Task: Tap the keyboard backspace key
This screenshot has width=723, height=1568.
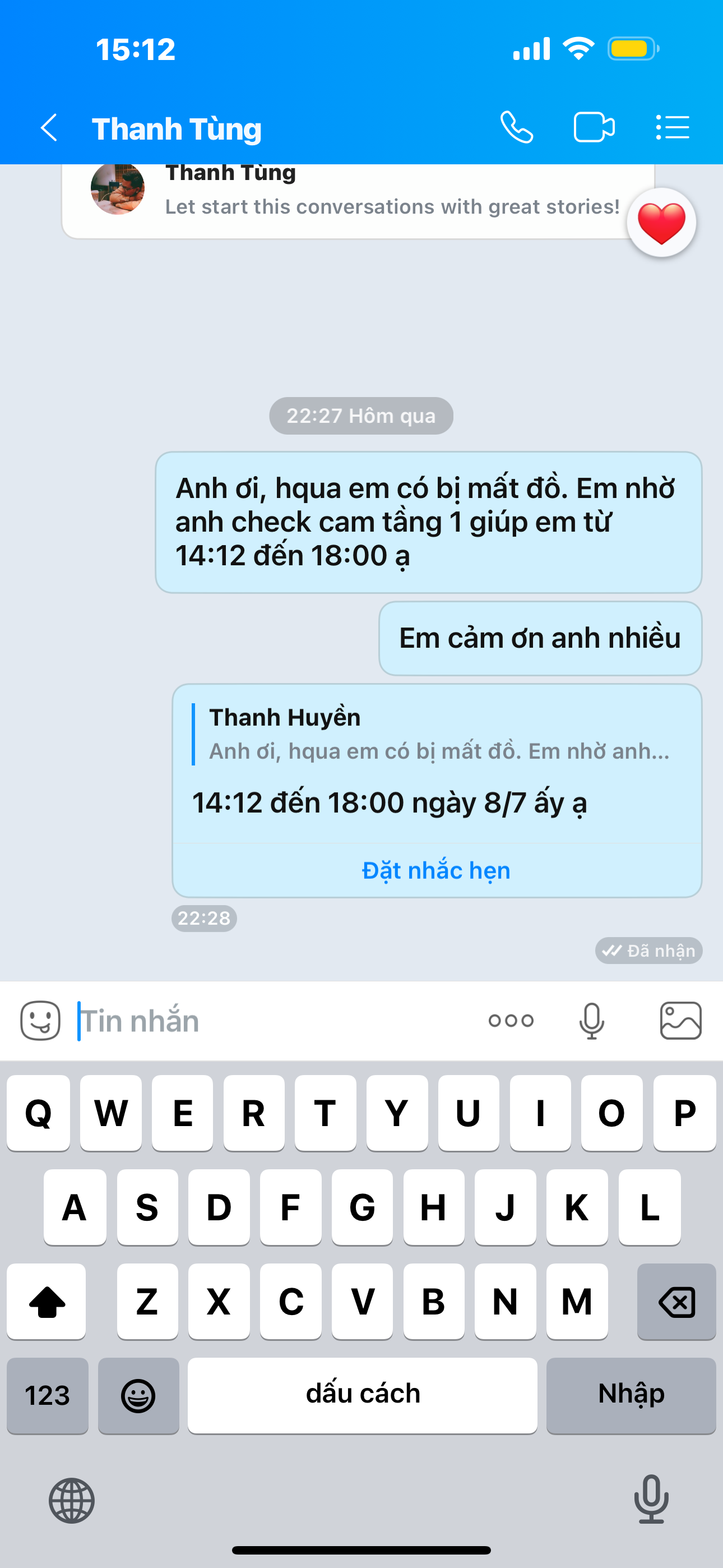Action: pyautogui.click(x=676, y=1302)
